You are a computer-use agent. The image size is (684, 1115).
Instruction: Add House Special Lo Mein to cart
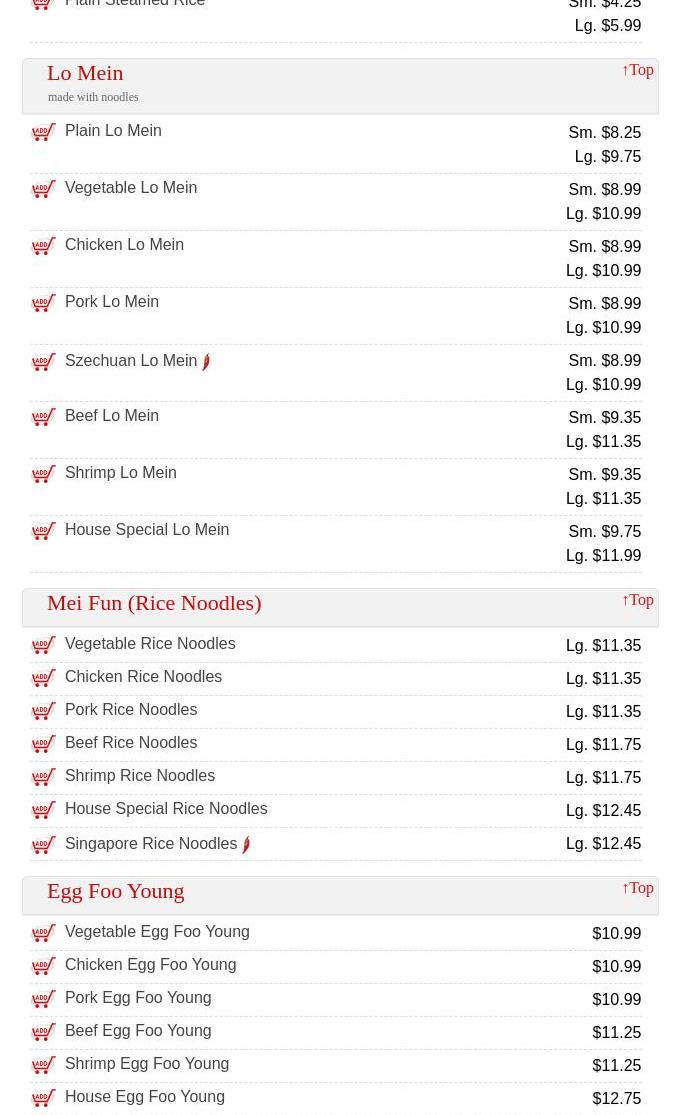click(43, 531)
